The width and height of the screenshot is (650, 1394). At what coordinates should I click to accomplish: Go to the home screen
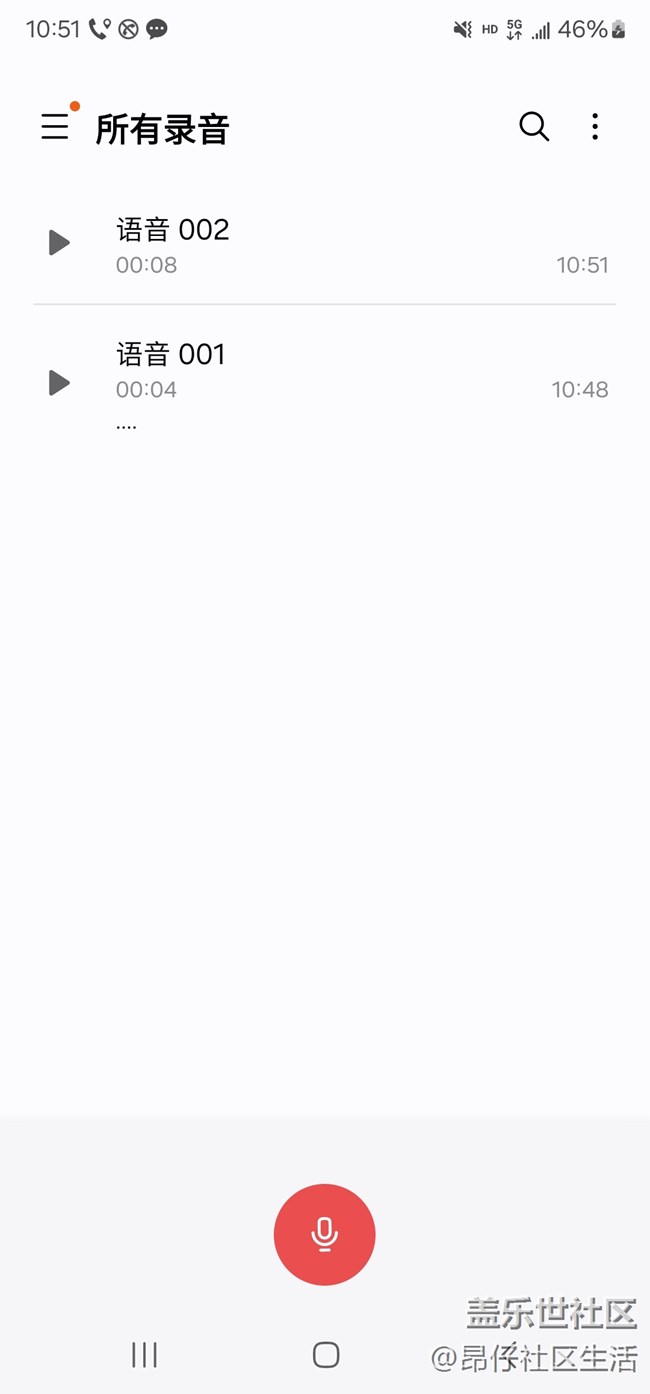tap(326, 1355)
